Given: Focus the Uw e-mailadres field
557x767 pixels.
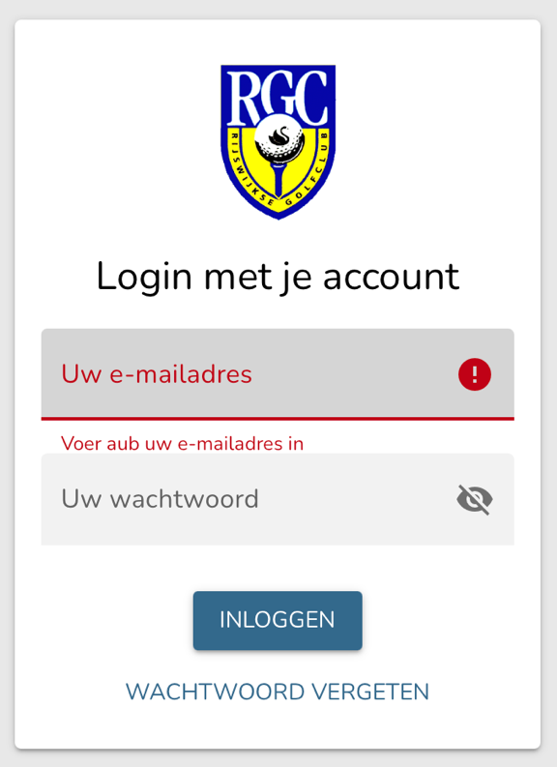Looking at the screenshot, I should (277, 374).
